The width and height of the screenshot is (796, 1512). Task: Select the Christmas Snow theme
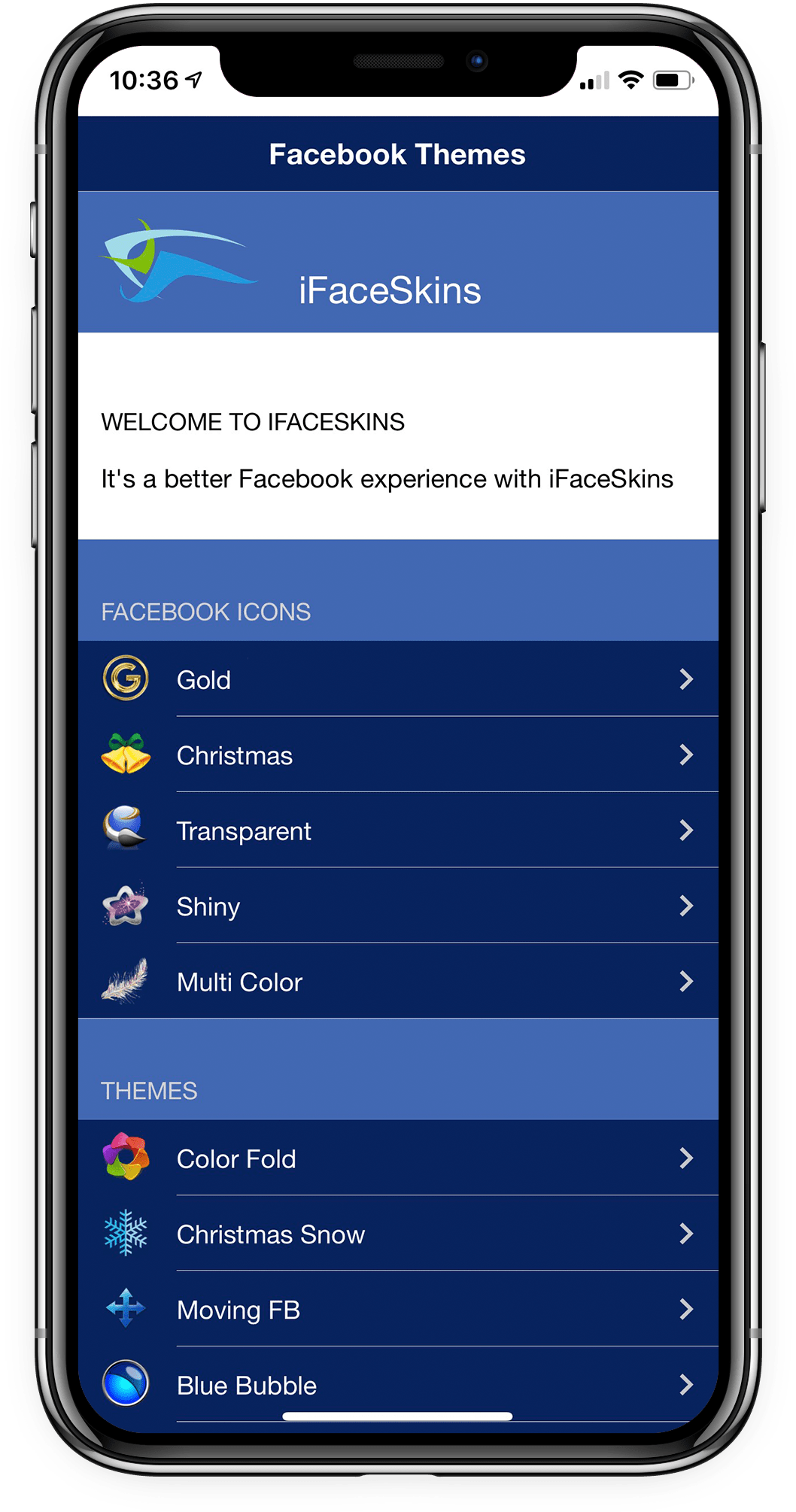pyautogui.click(x=397, y=1234)
